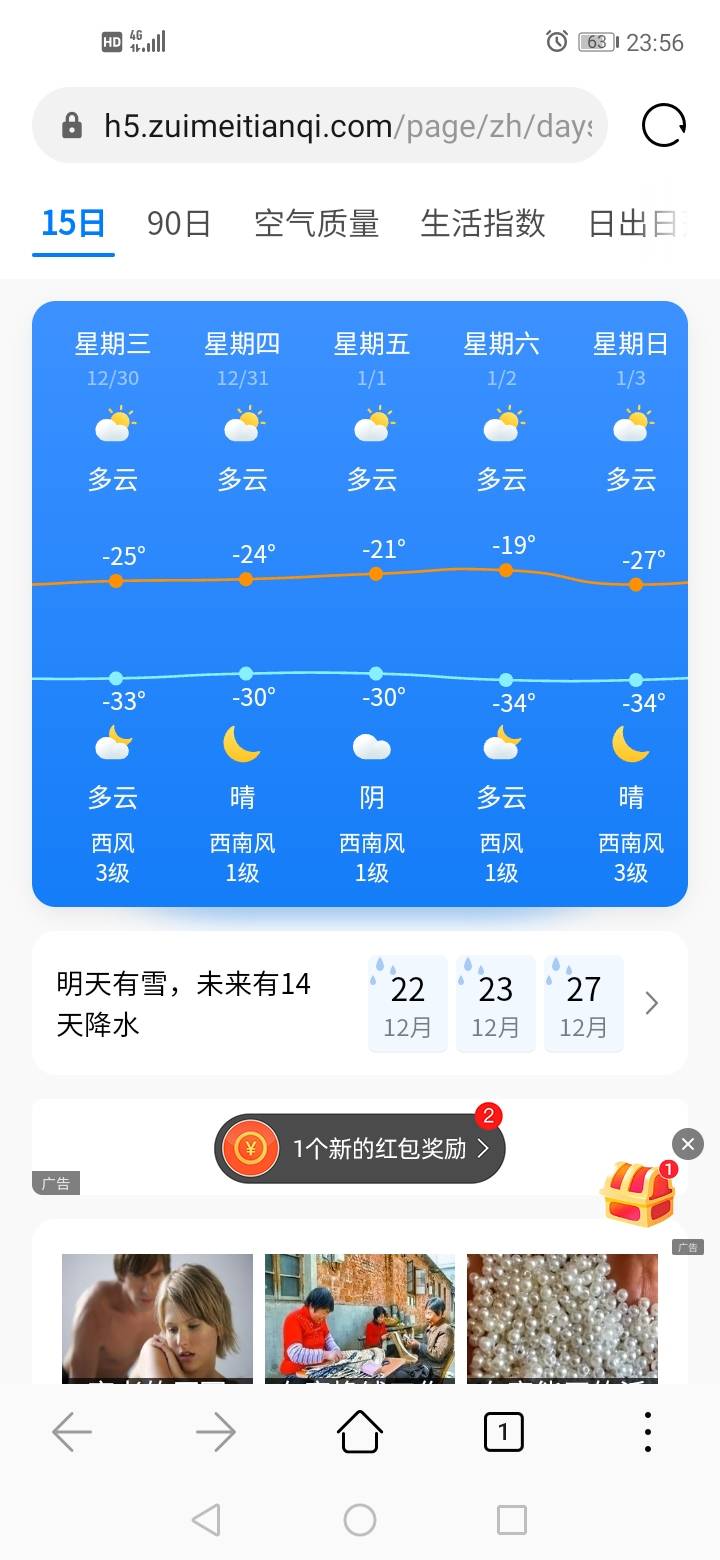Image resolution: width=720 pixels, height=1560 pixels.
Task: Open the 空气质量 tab
Action: (316, 223)
